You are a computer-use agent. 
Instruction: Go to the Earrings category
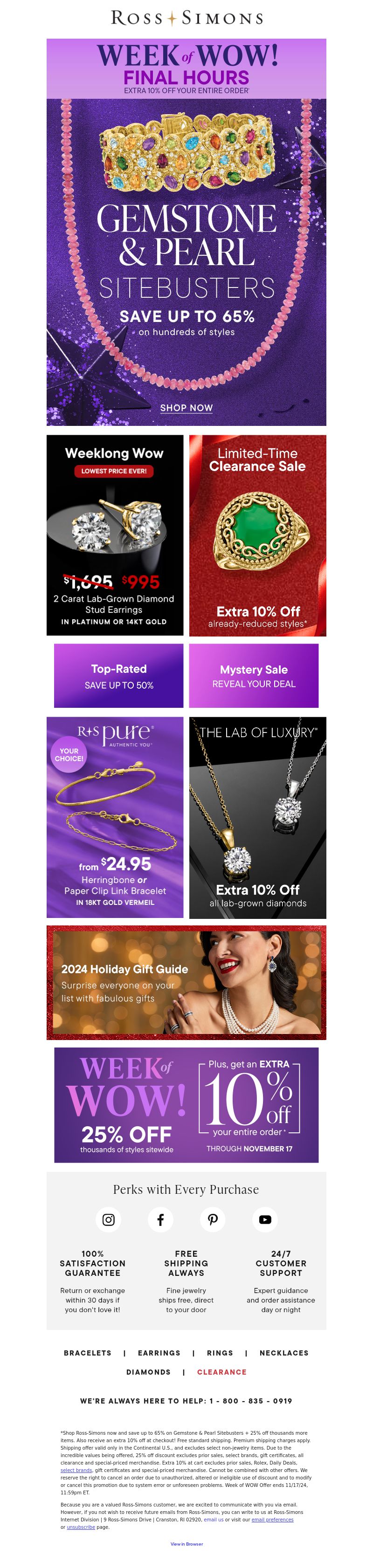tap(159, 1353)
